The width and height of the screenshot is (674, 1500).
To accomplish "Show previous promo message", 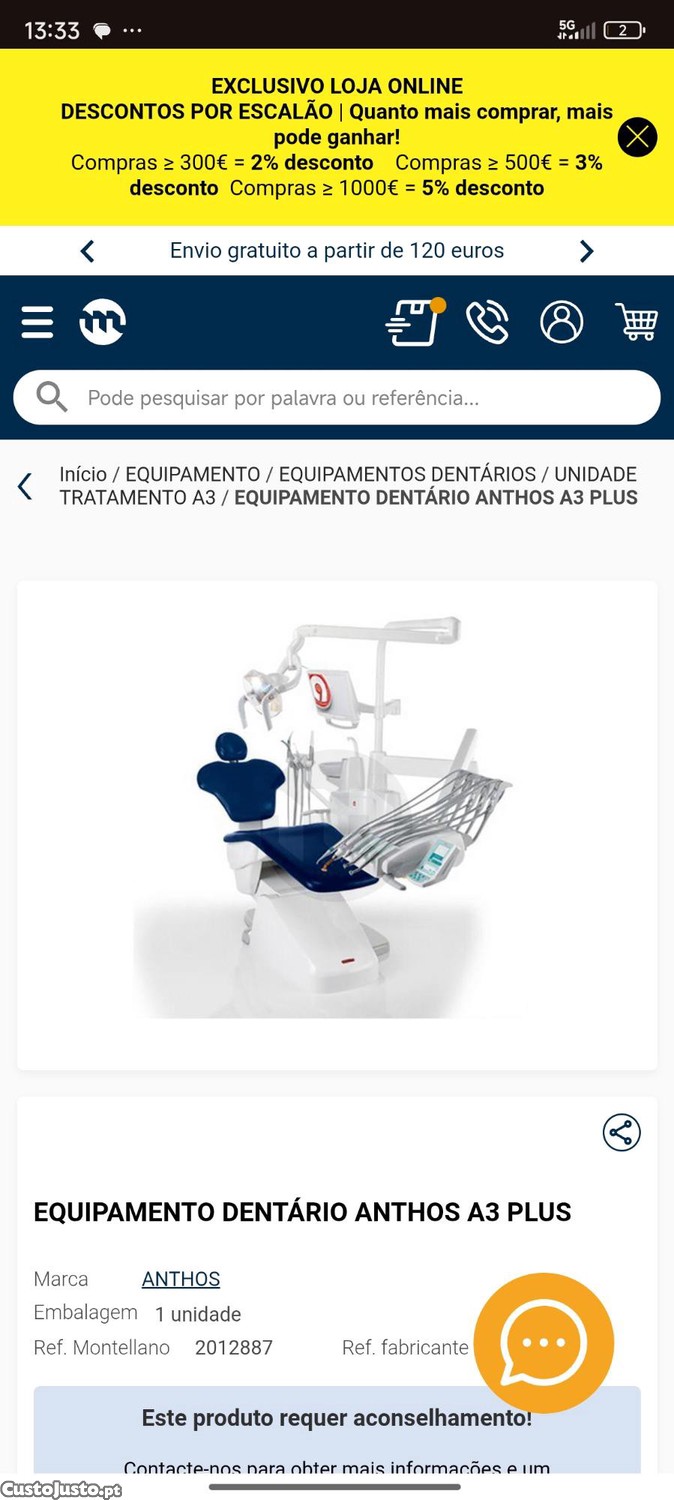I will pos(87,251).
